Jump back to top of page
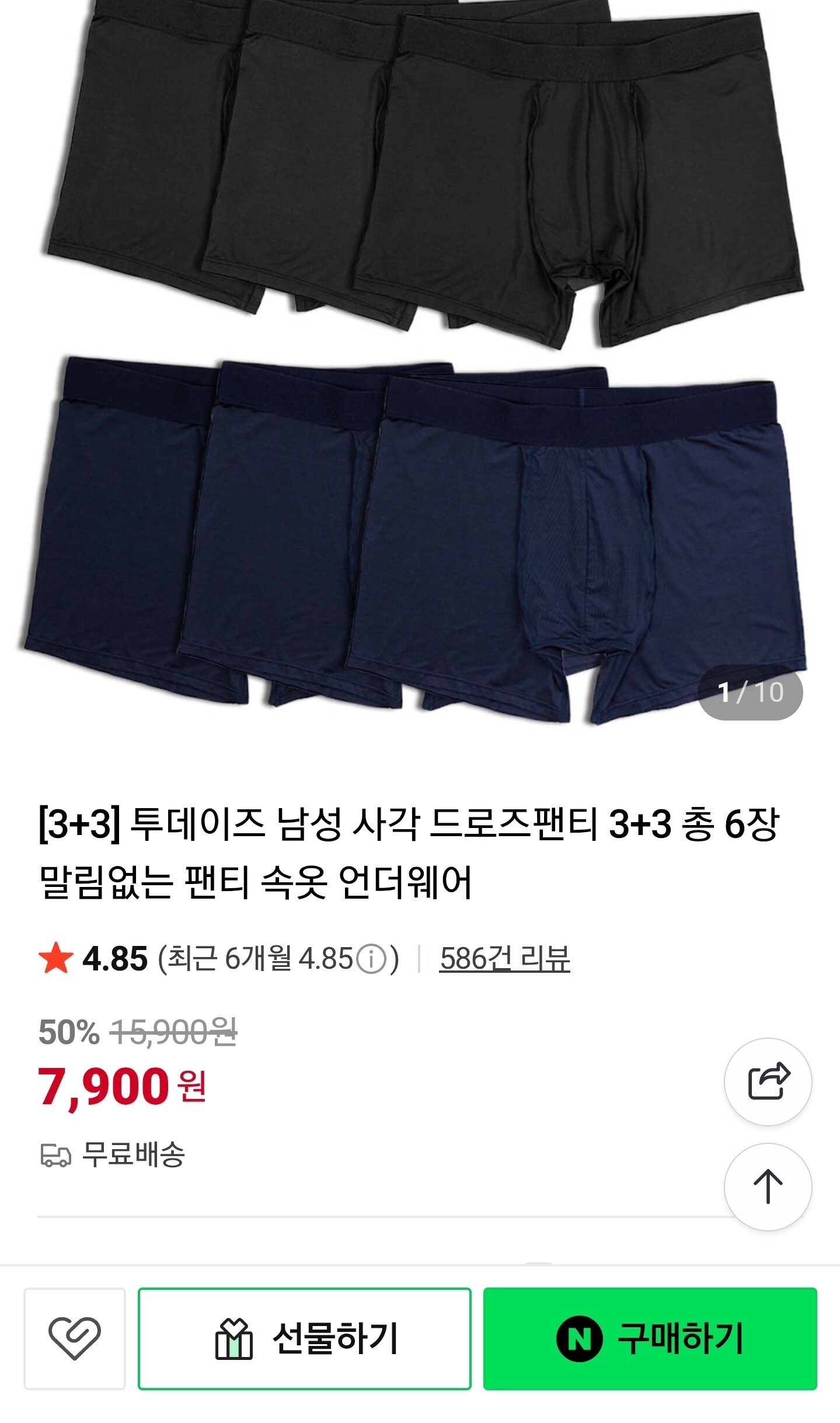Viewport: 840px width, 1423px height. (x=768, y=1187)
